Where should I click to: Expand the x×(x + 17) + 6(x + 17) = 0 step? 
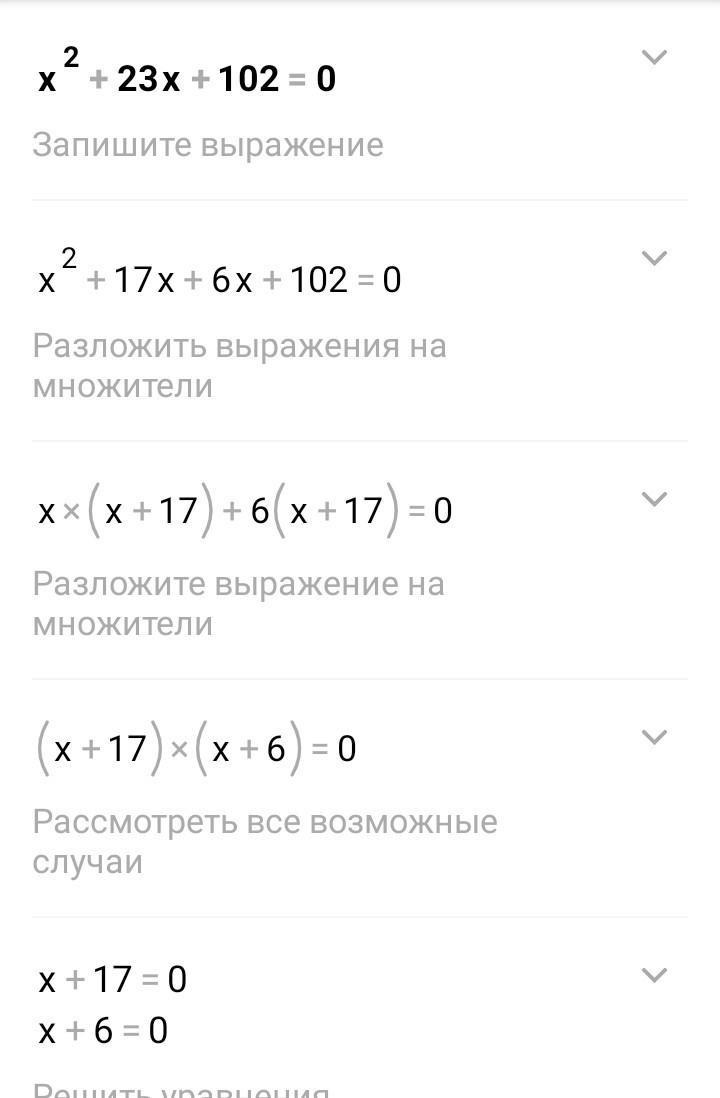pos(654,499)
